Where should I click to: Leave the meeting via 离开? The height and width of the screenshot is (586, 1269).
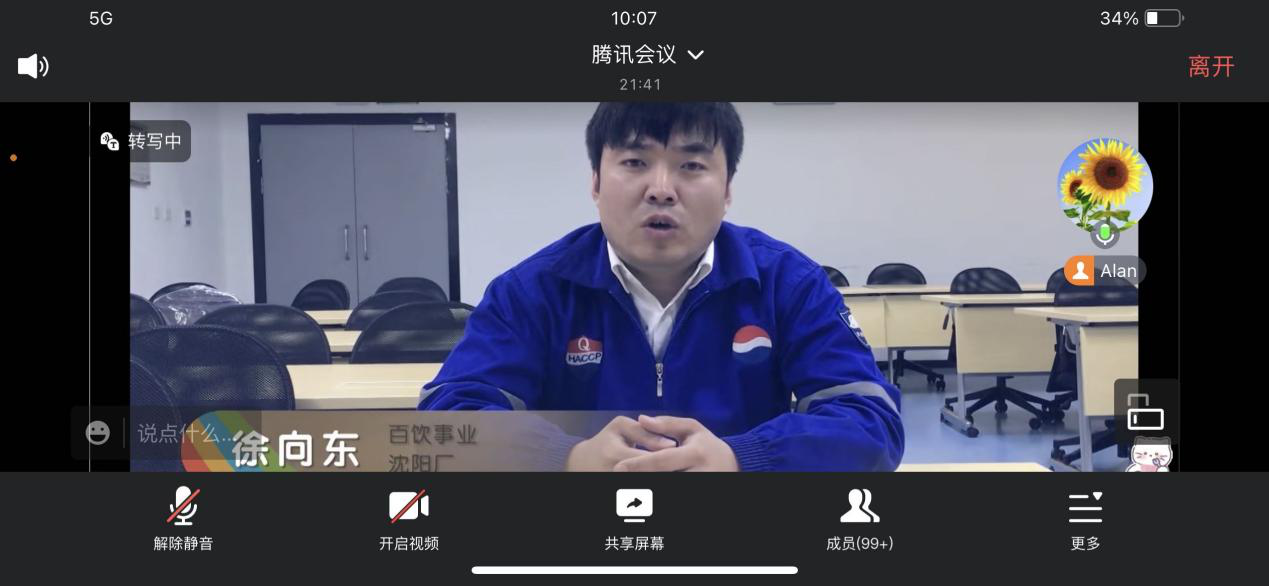[x=1211, y=67]
